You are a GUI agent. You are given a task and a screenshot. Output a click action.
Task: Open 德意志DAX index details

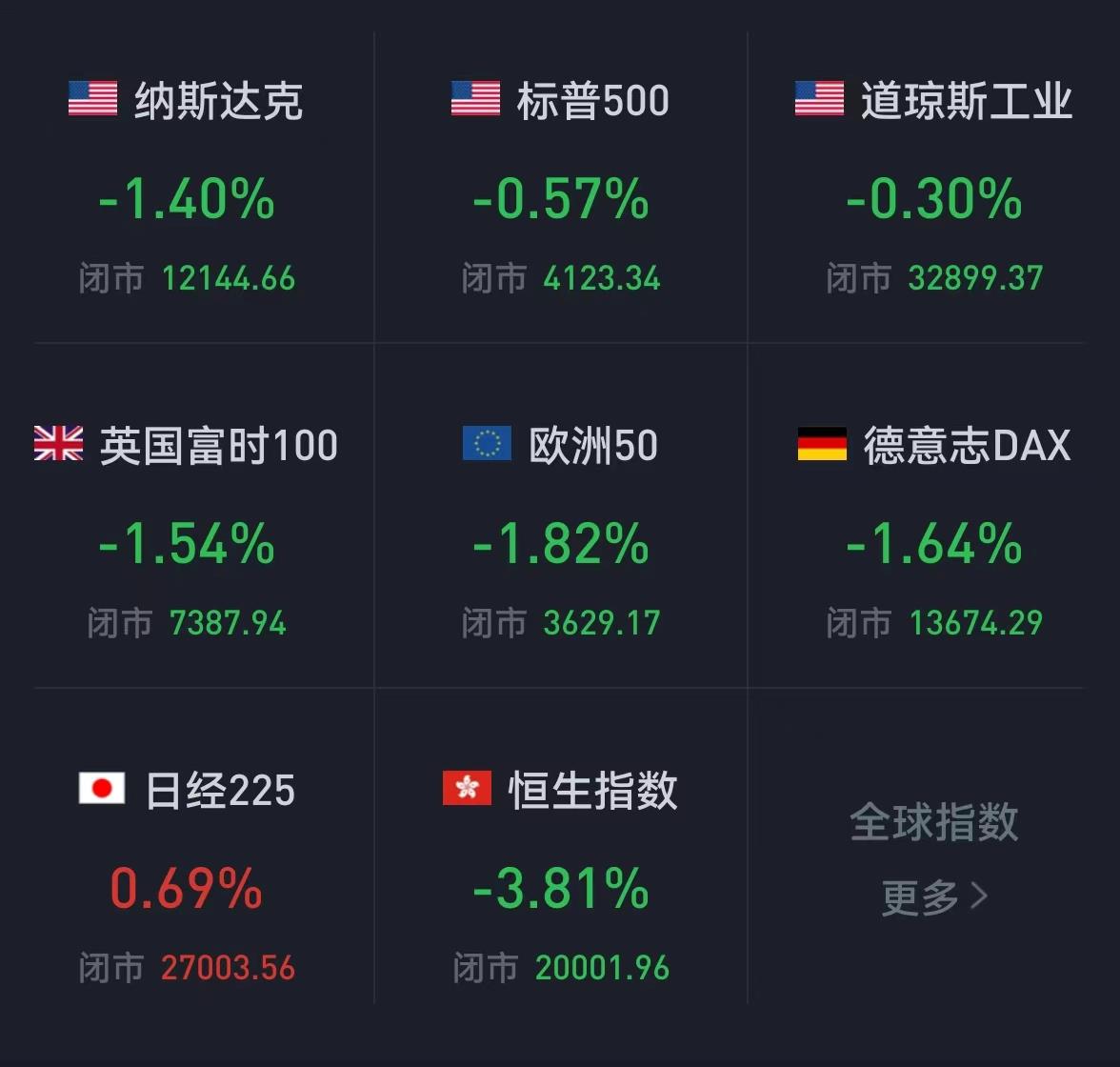point(934,533)
